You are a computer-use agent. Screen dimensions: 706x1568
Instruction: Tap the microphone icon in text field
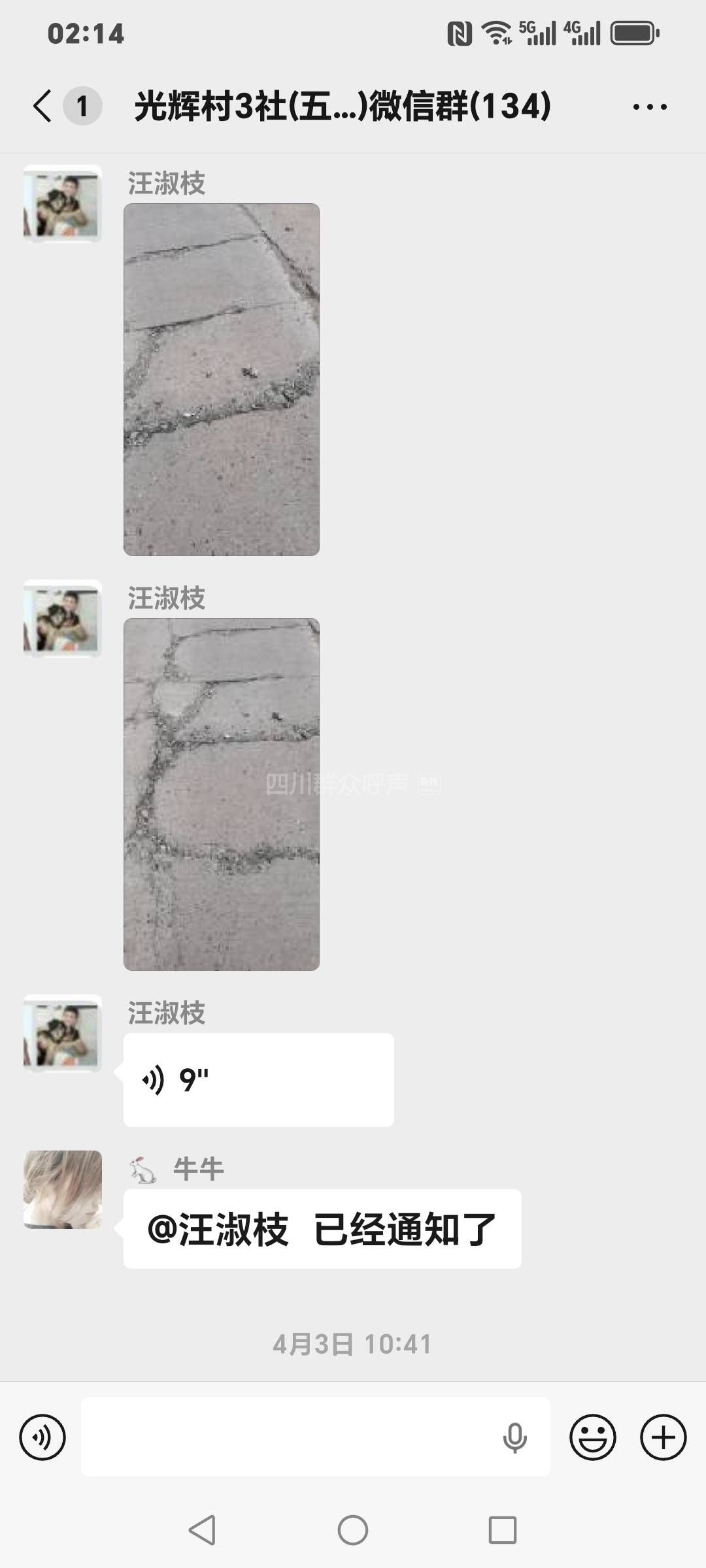(514, 1437)
